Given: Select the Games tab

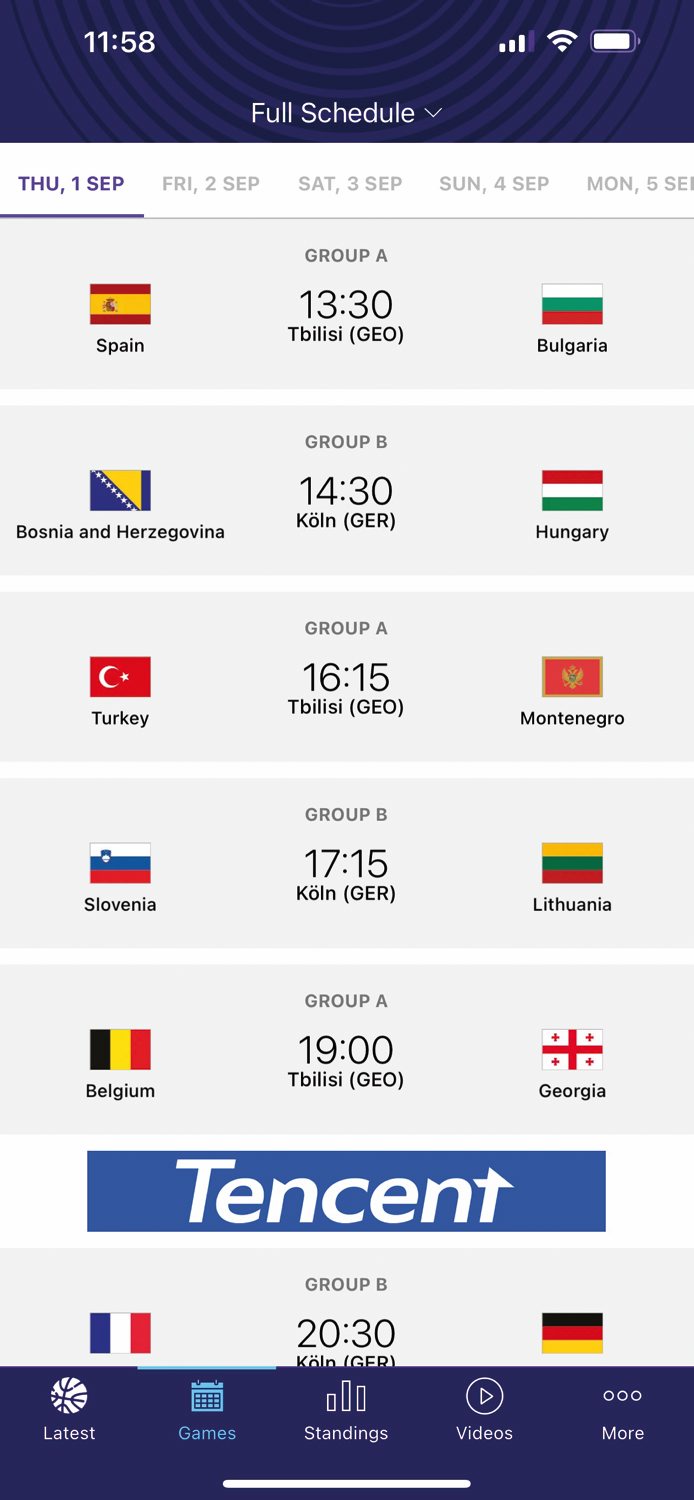Looking at the screenshot, I should point(207,1409).
